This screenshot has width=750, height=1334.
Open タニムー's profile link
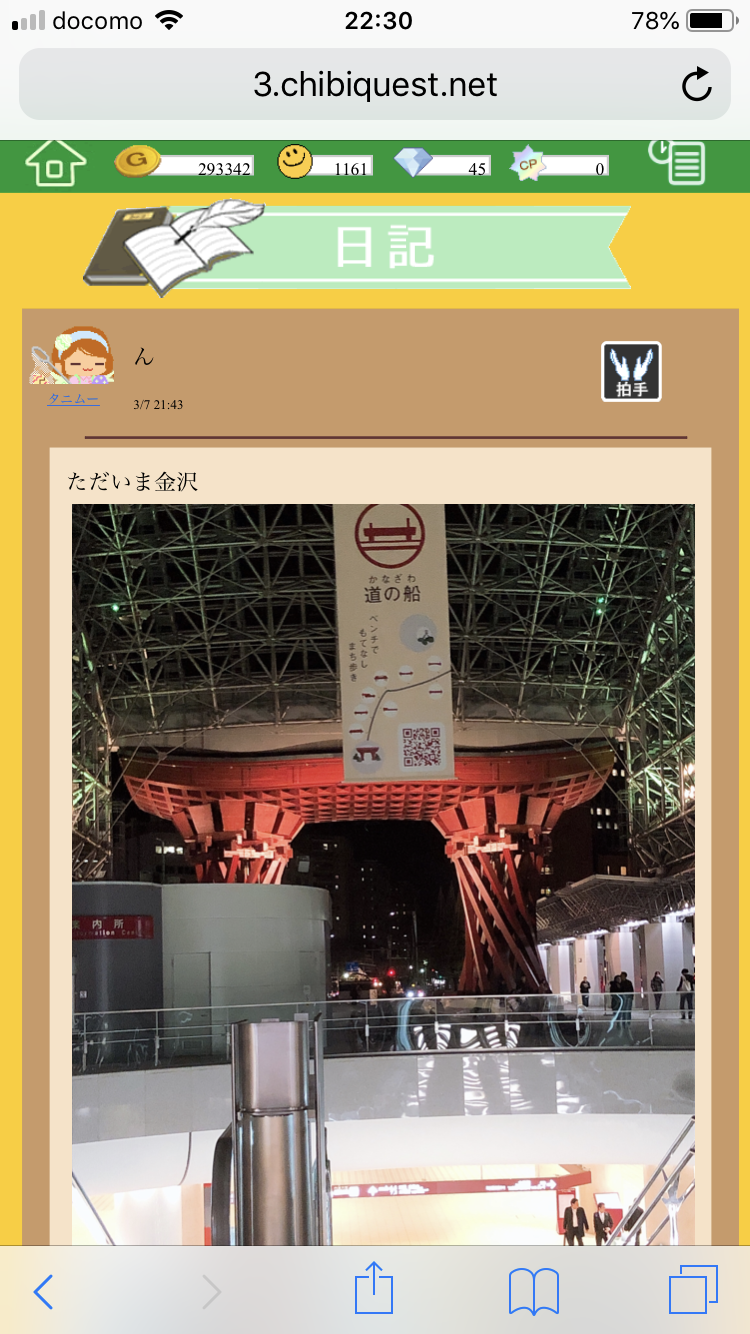(73, 399)
